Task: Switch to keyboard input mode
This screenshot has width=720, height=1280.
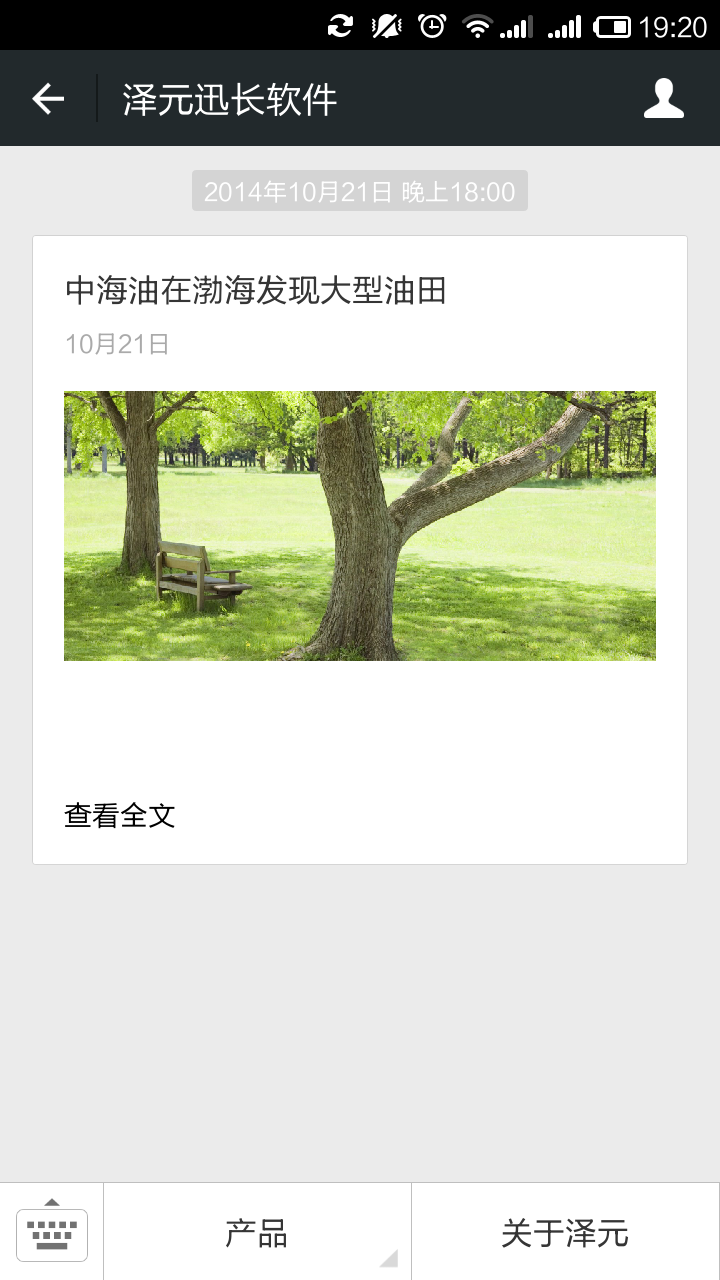Action: [x=52, y=1232]
